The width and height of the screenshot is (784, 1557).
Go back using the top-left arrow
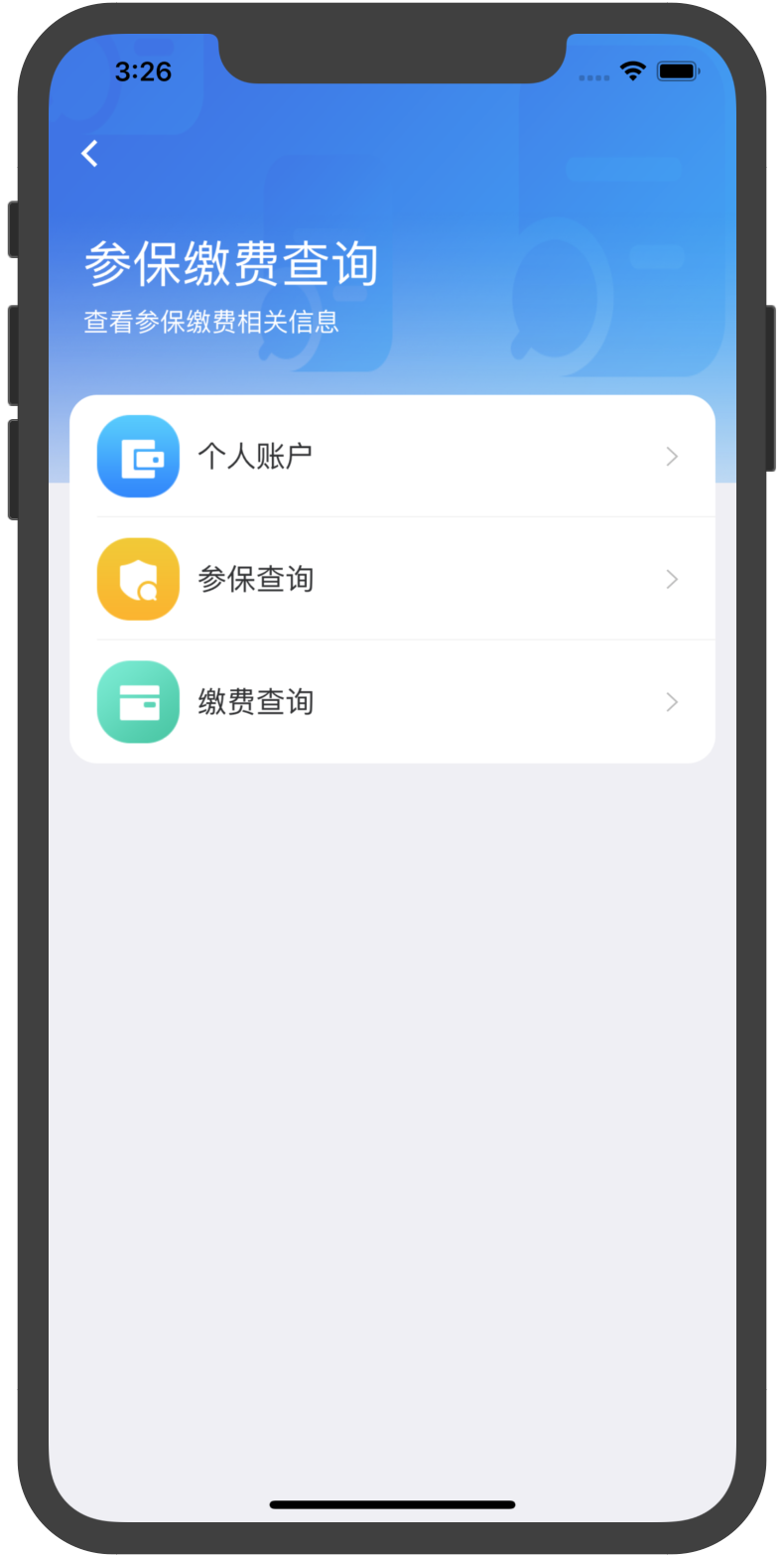90,154
